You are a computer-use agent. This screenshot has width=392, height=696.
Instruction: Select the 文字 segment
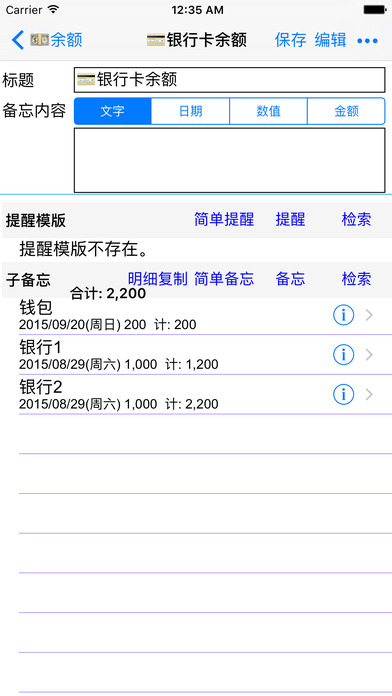coord(113,111)
